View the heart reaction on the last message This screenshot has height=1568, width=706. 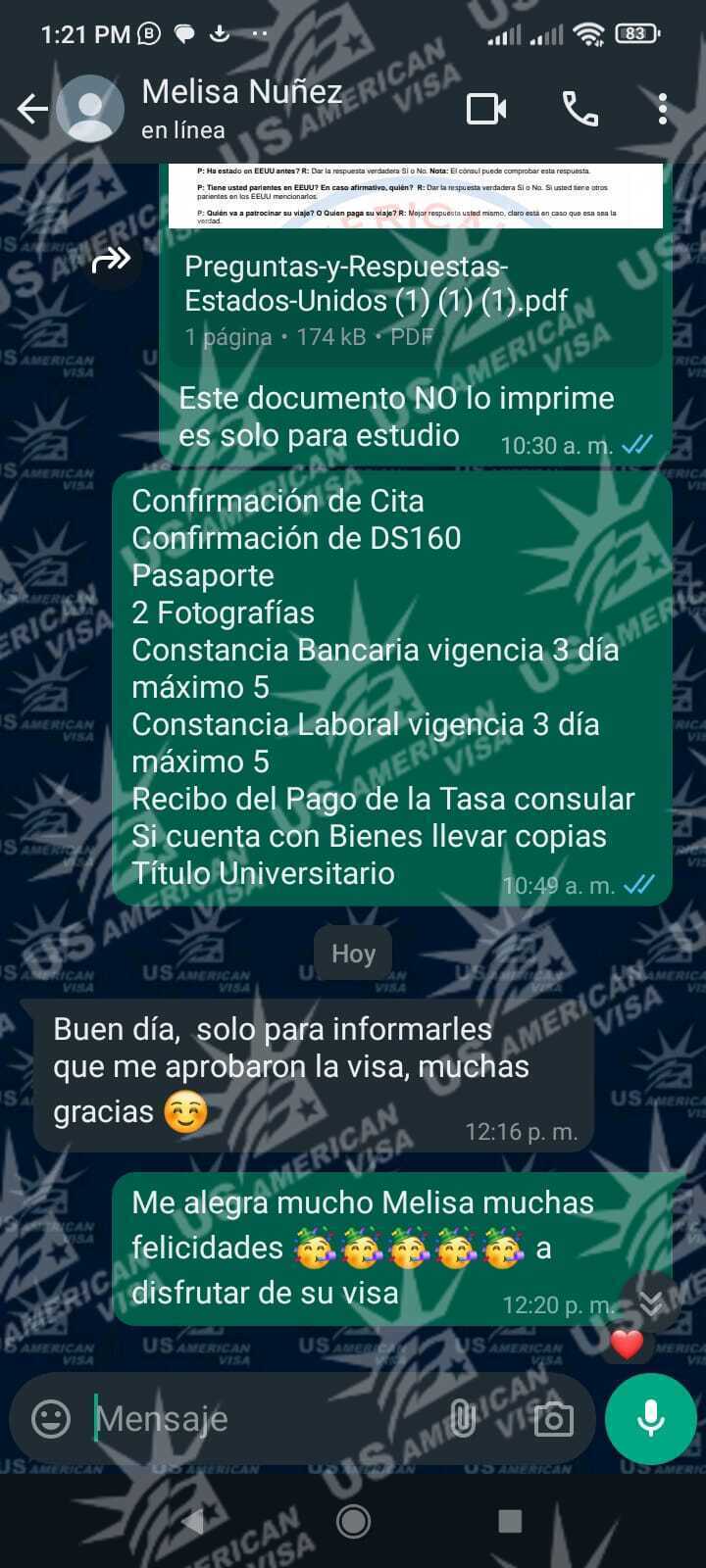click(627, 1344)
